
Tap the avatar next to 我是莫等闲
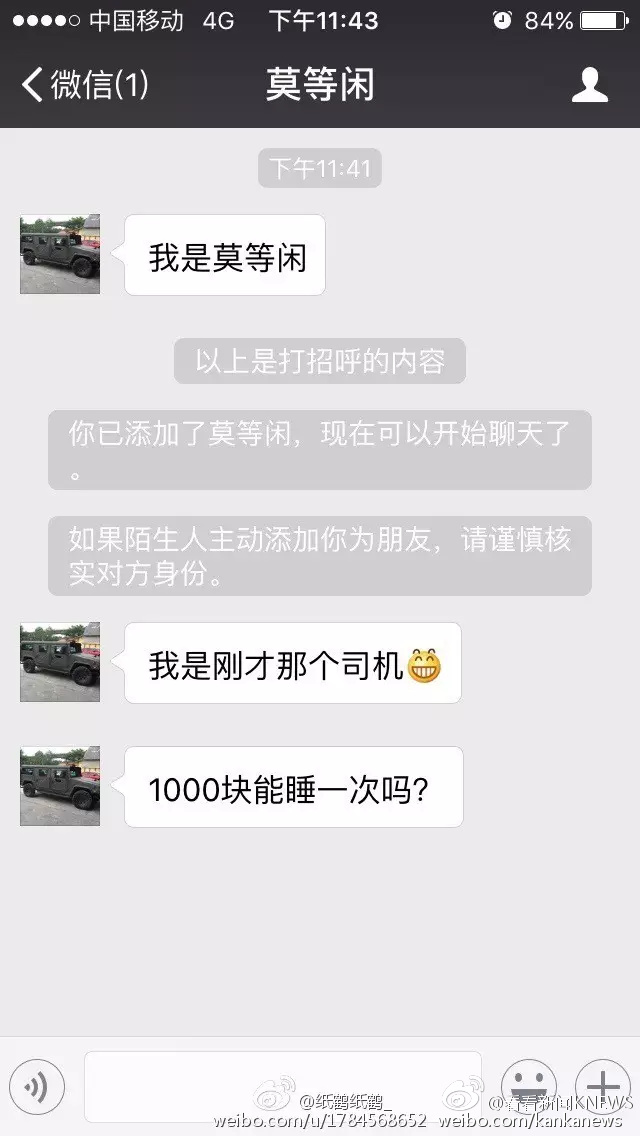coord(60,254)
